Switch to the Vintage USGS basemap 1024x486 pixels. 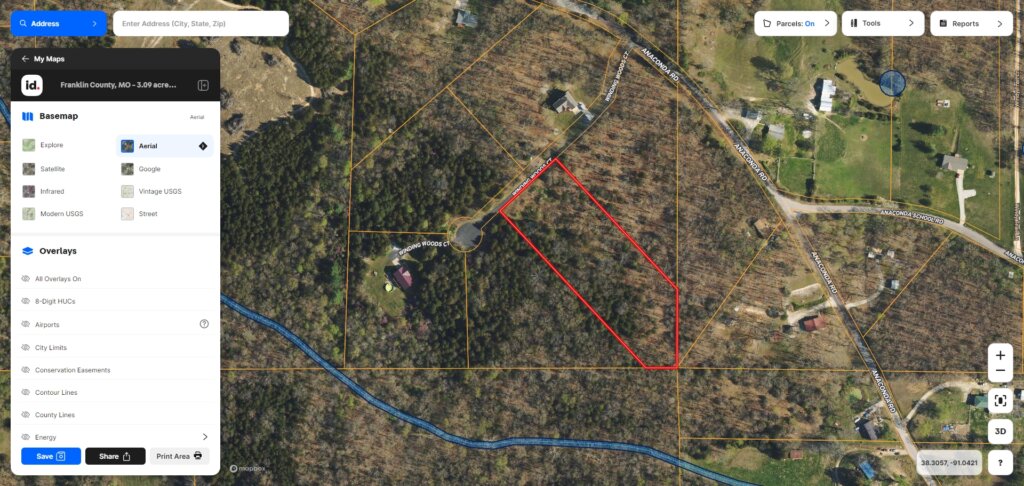(x=158, y=191)
